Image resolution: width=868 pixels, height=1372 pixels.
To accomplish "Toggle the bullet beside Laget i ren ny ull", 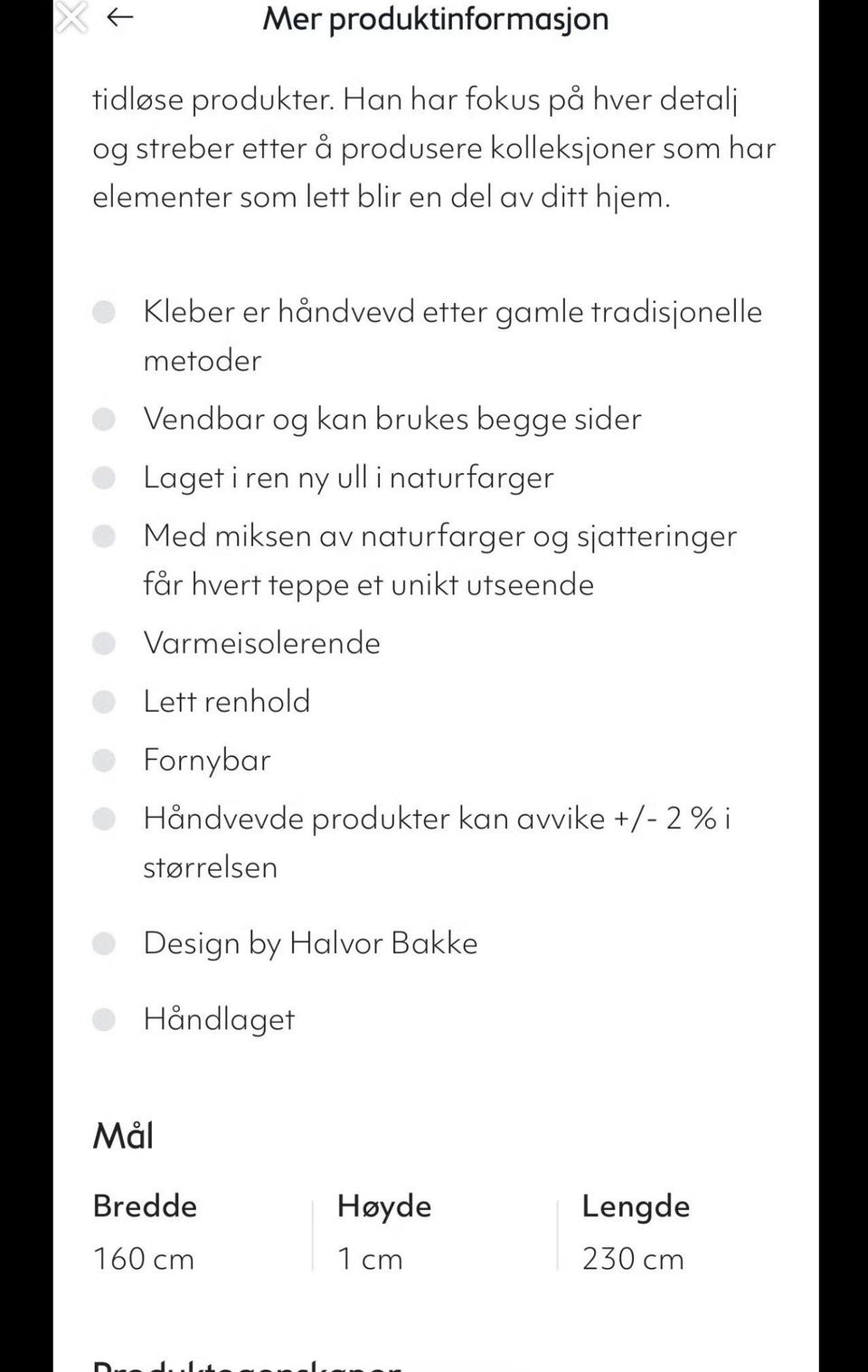I will pyautogui.click(x=103, y=475).
